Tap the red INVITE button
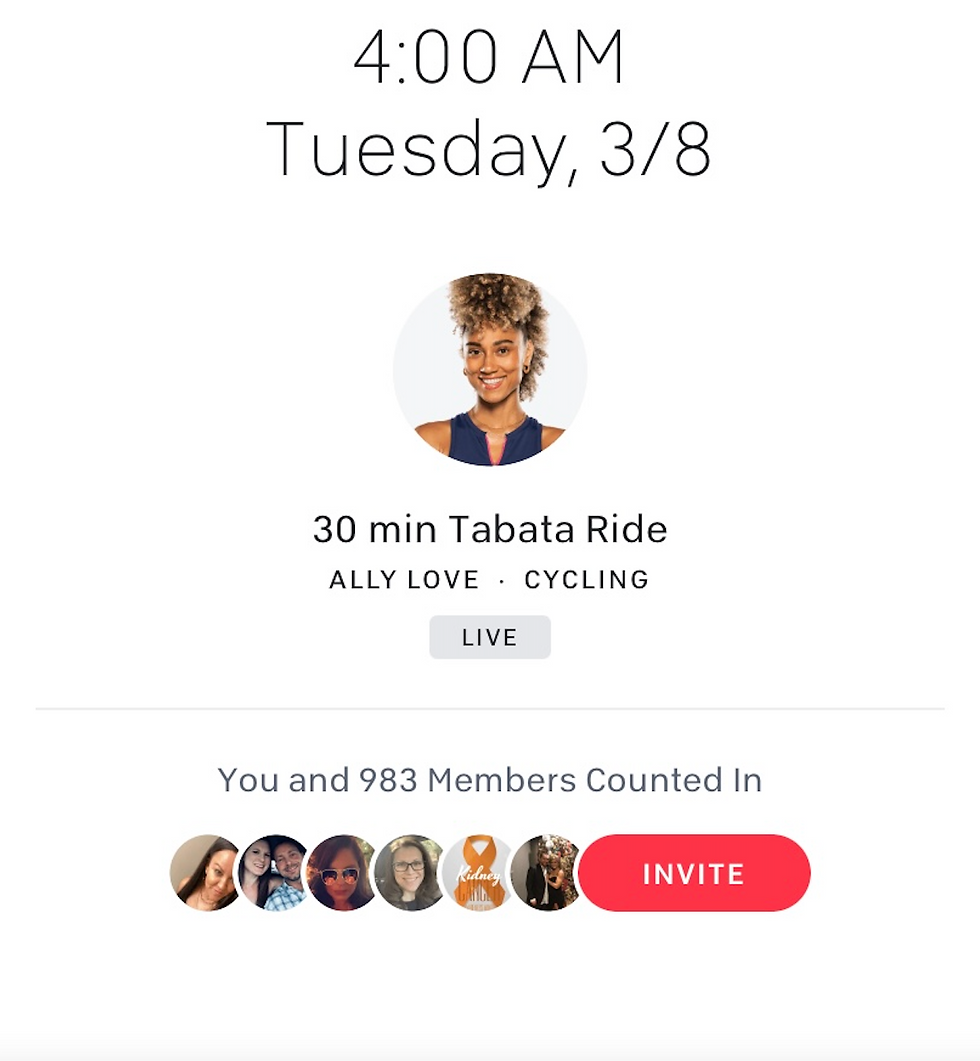This screenshot has height=1061, width=980. click(694, 873)
